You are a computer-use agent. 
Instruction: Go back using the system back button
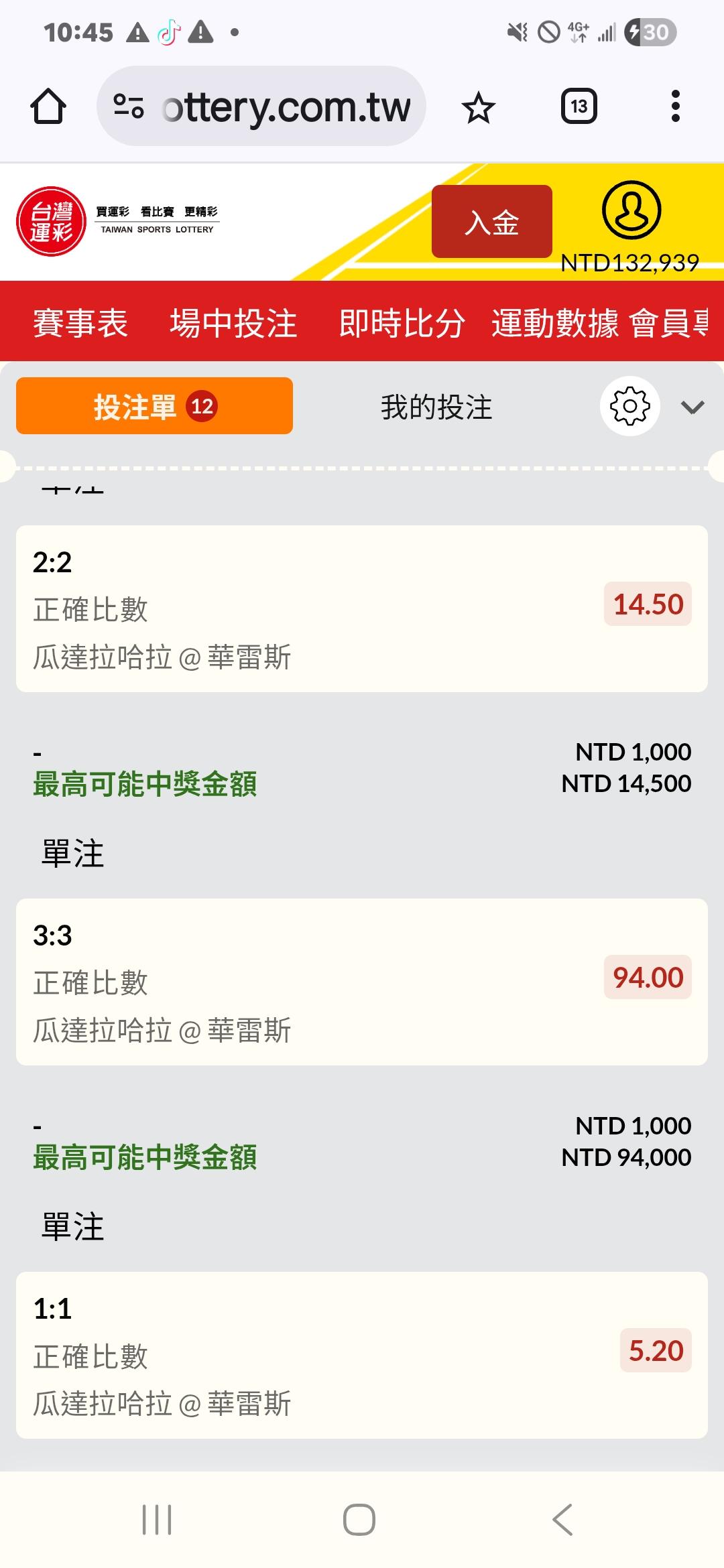coord(562,1519)
